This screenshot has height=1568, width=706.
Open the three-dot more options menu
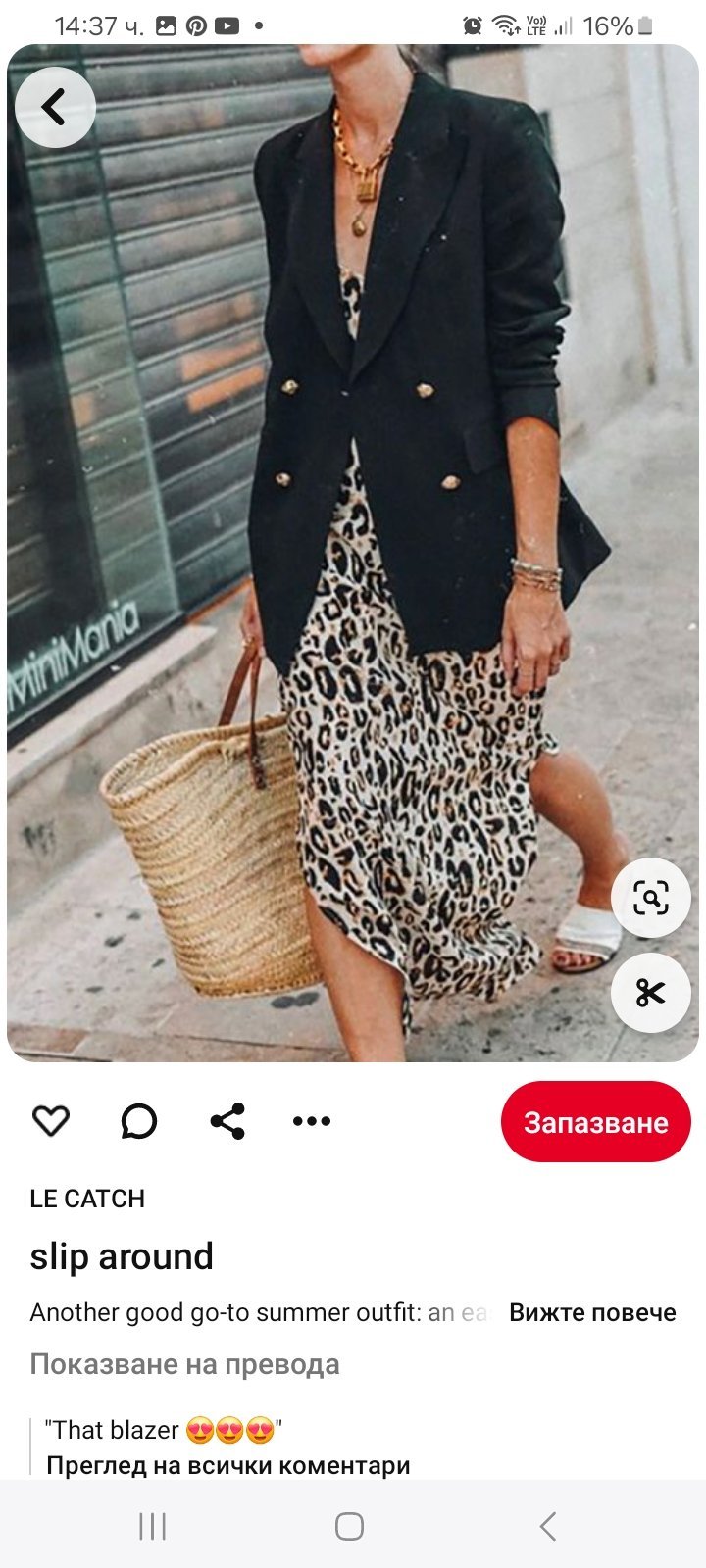(x=312, y=1120)
